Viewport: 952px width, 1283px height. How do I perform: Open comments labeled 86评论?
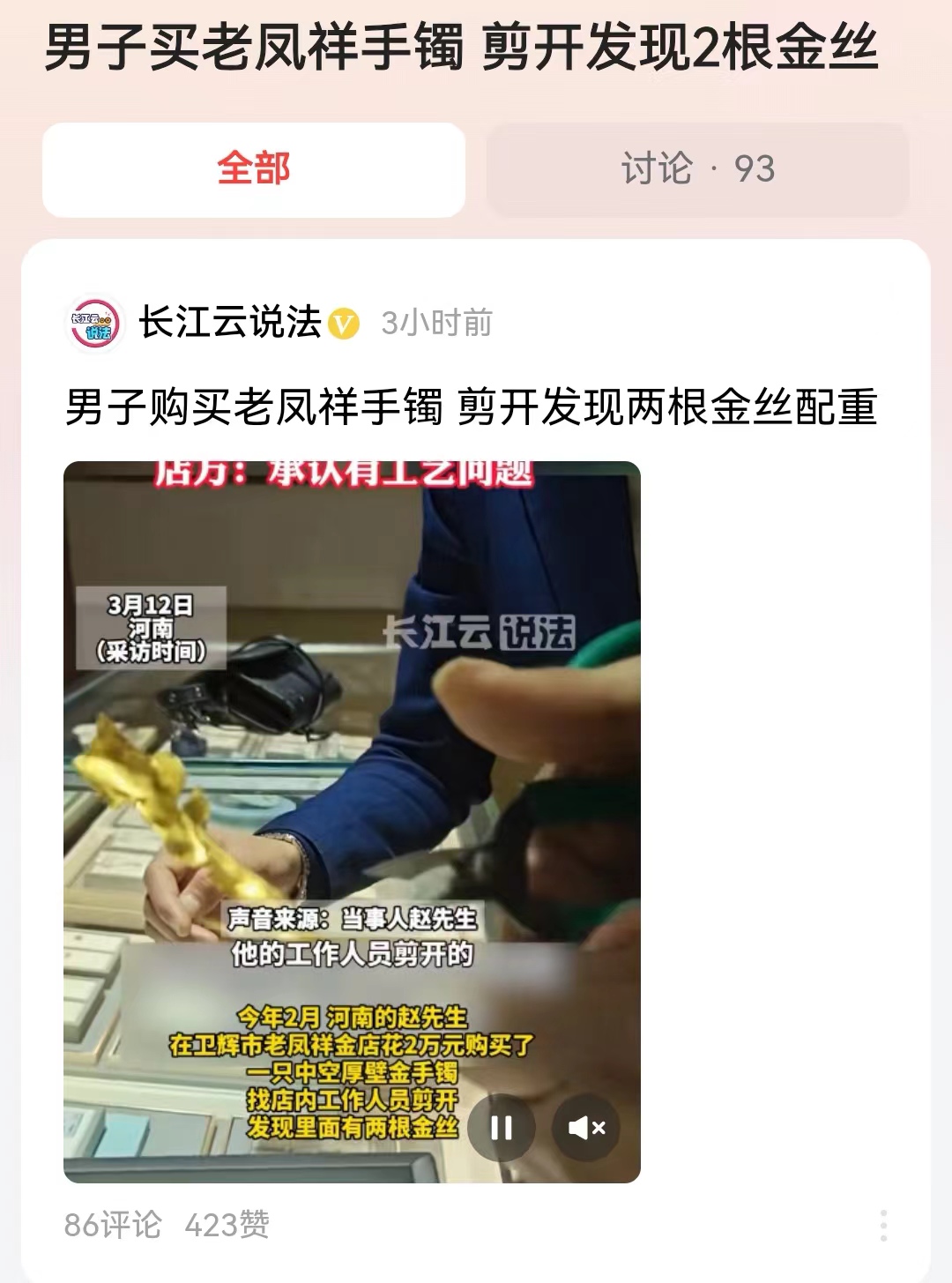pyautogui.click(x=110, y=1224)
